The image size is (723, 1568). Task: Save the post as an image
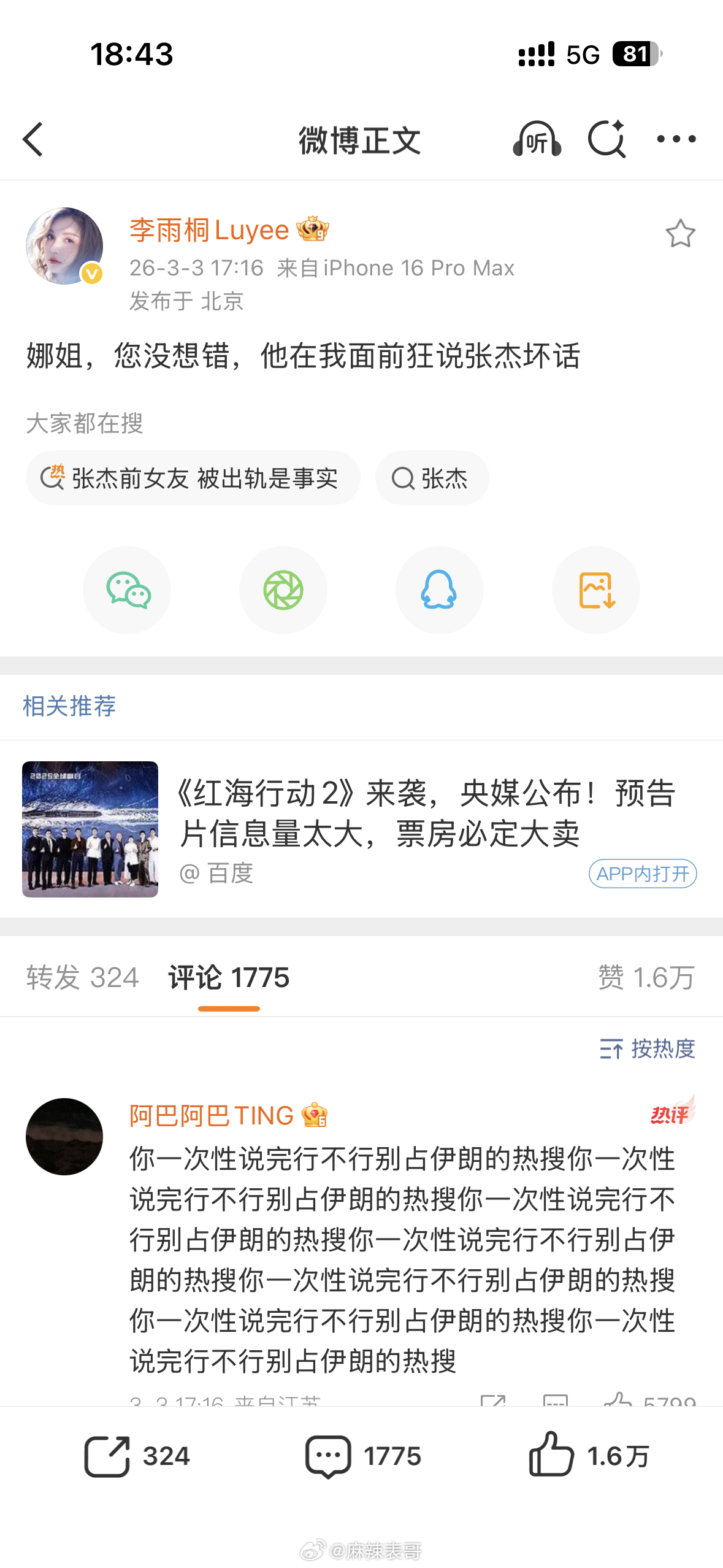click(595, 590)
